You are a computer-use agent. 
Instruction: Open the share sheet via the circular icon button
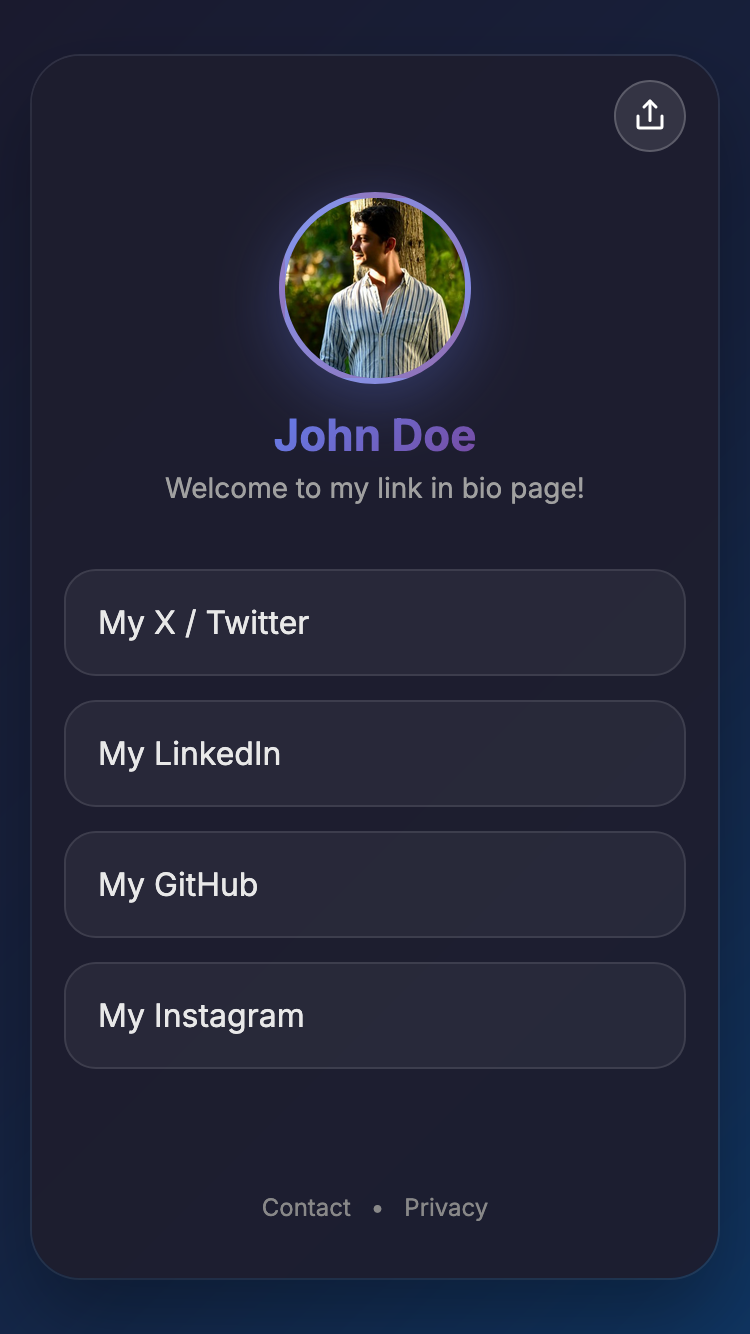click(x=649, y=116)
